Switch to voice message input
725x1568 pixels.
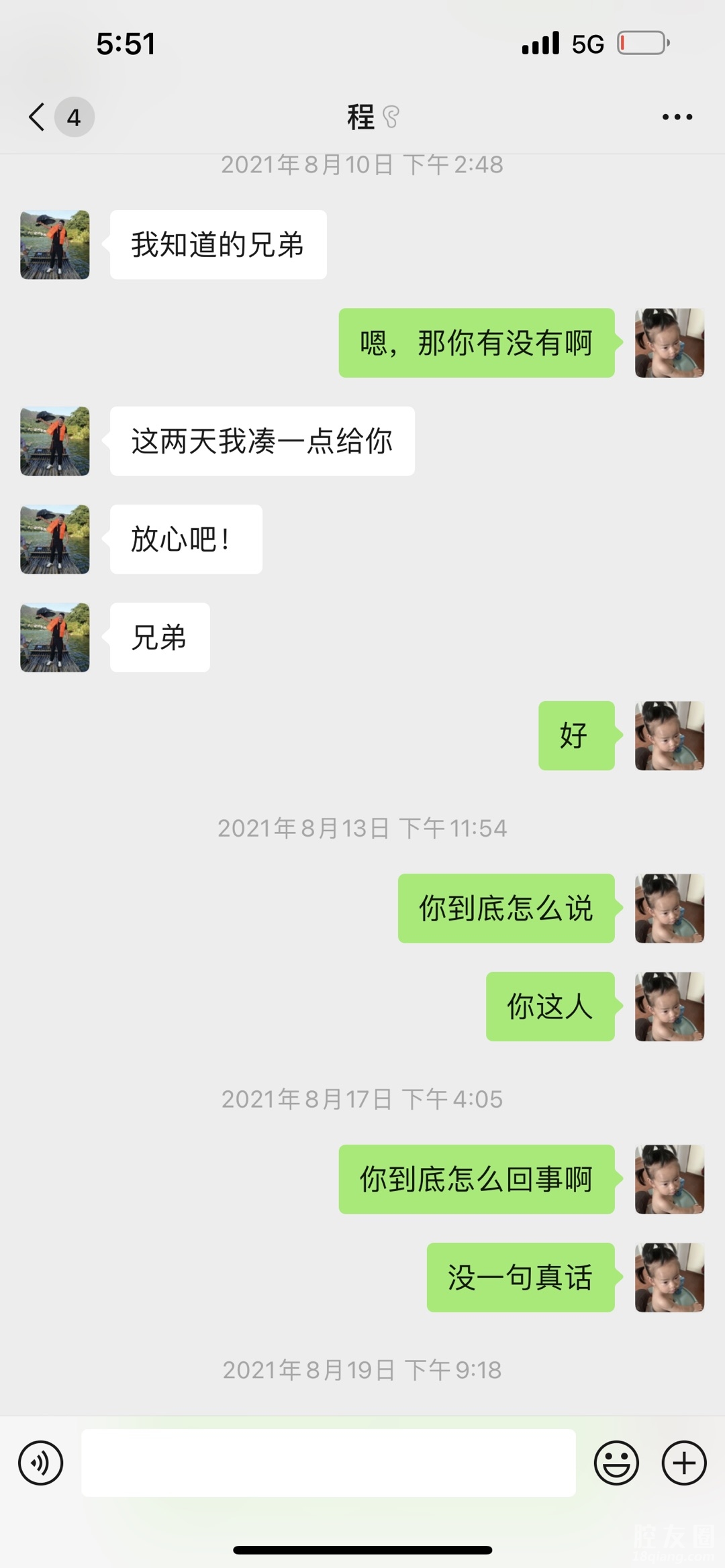click(41, 1463)
